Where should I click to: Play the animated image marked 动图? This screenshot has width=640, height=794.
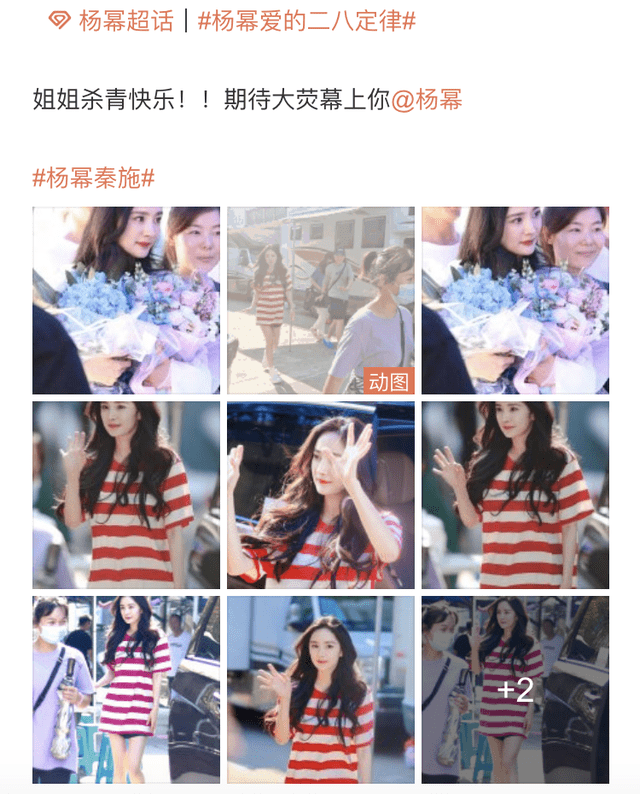(x=320, y=300)
